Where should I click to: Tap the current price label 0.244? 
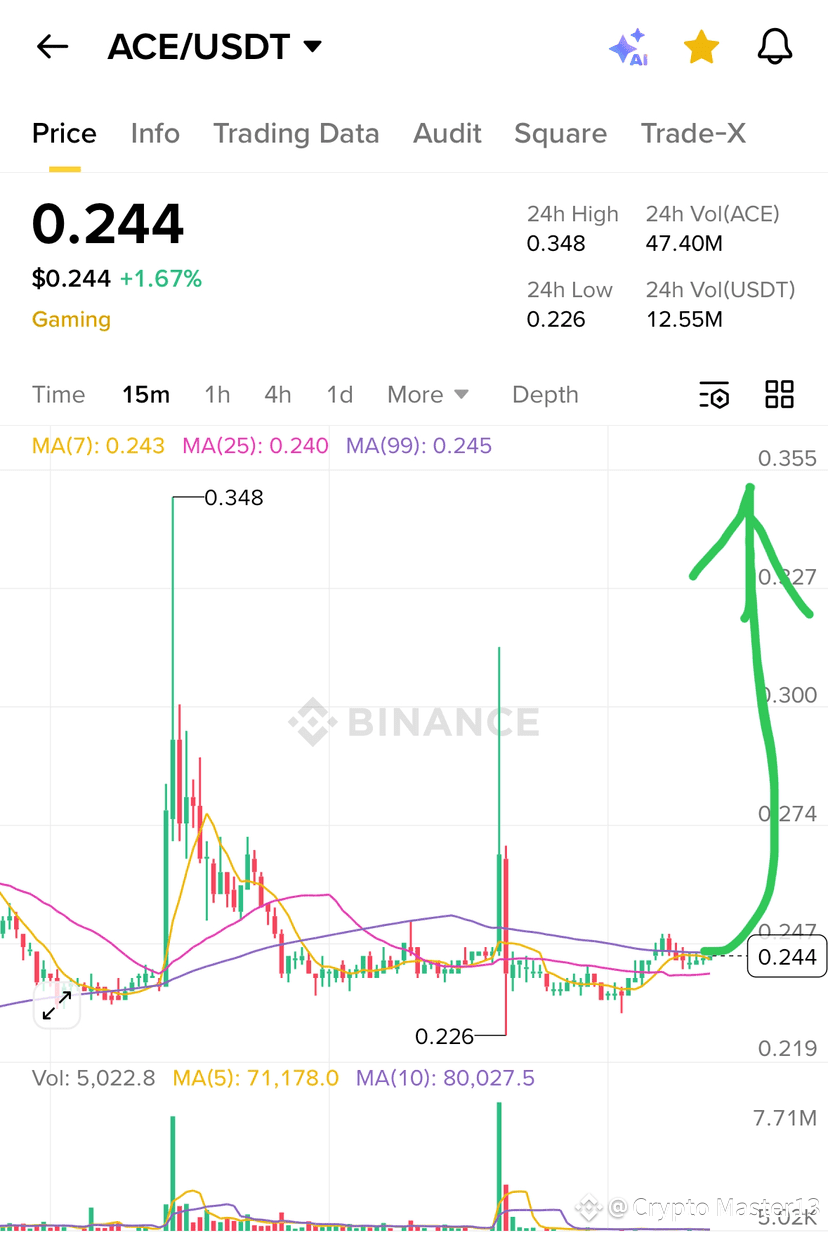tap(787, 957)
